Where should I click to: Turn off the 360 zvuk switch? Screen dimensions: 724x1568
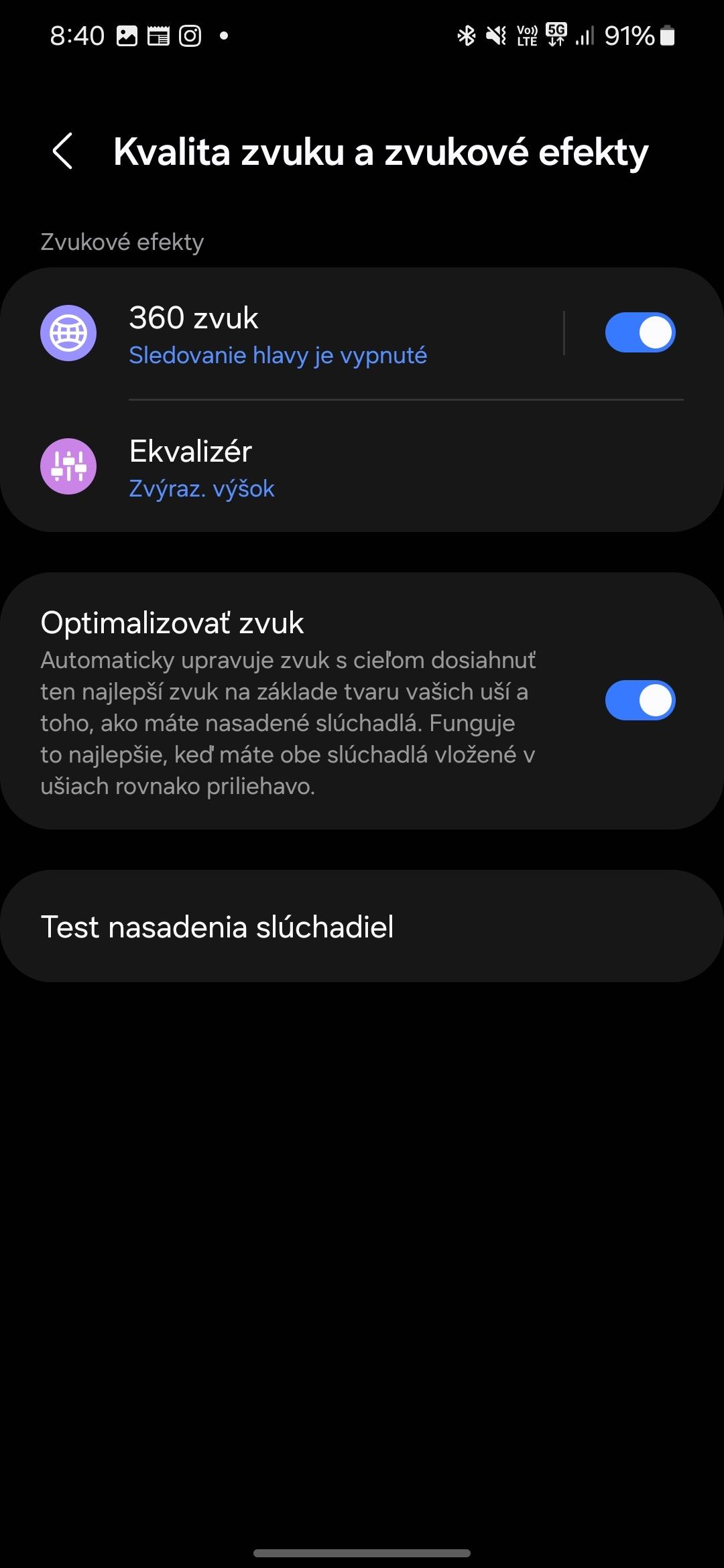tap(640, 333)
